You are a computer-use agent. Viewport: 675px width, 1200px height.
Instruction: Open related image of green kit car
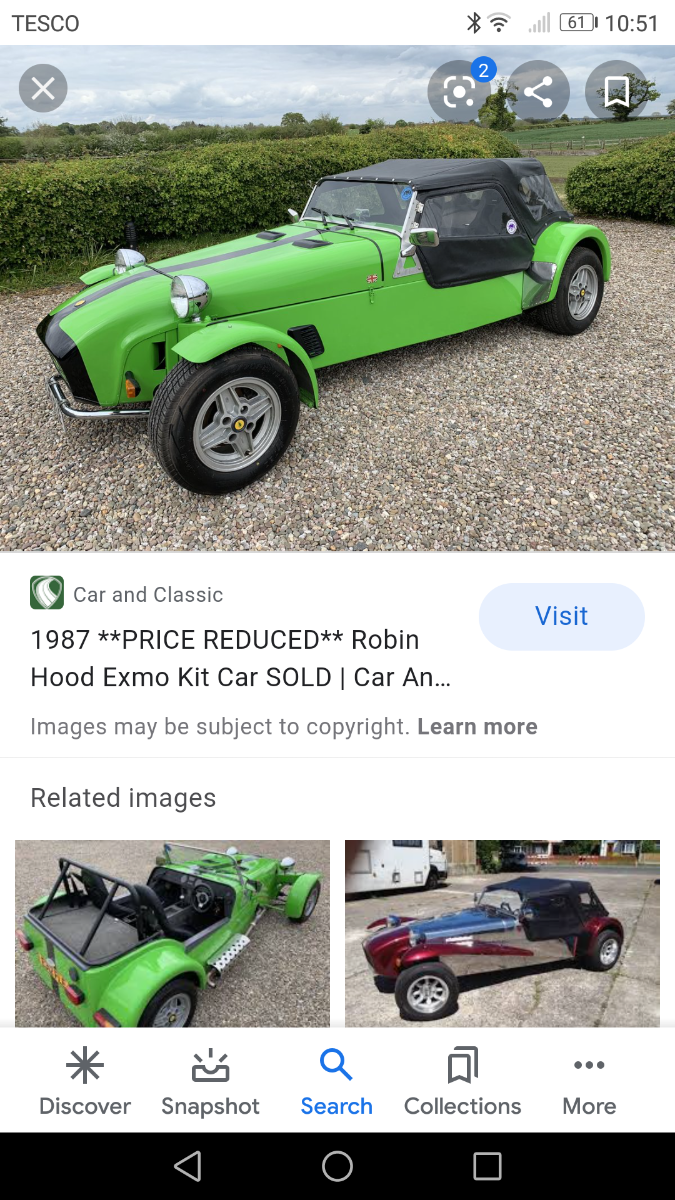172,934
